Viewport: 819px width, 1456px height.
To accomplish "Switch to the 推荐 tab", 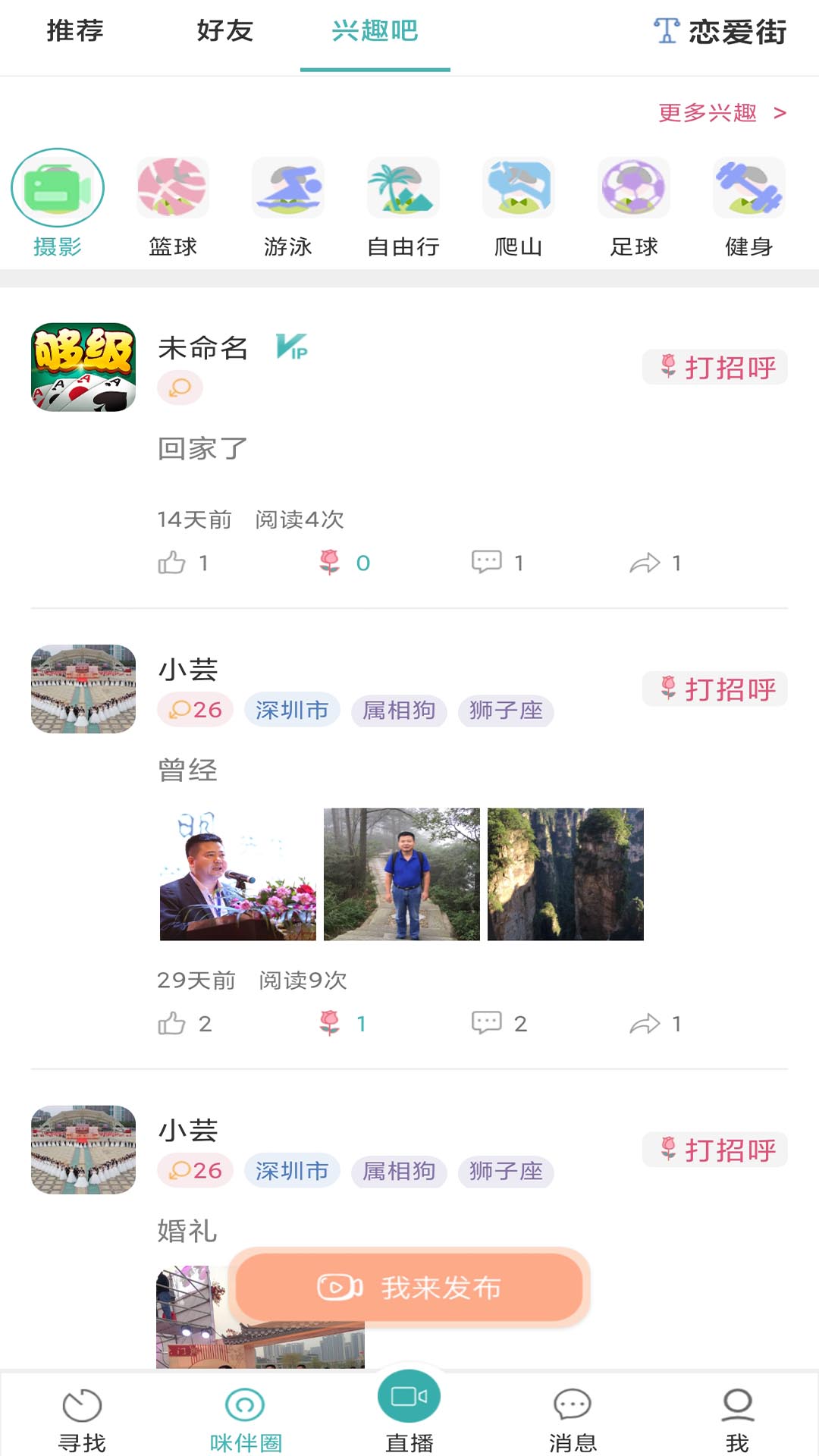I will [x=75, y=32].
